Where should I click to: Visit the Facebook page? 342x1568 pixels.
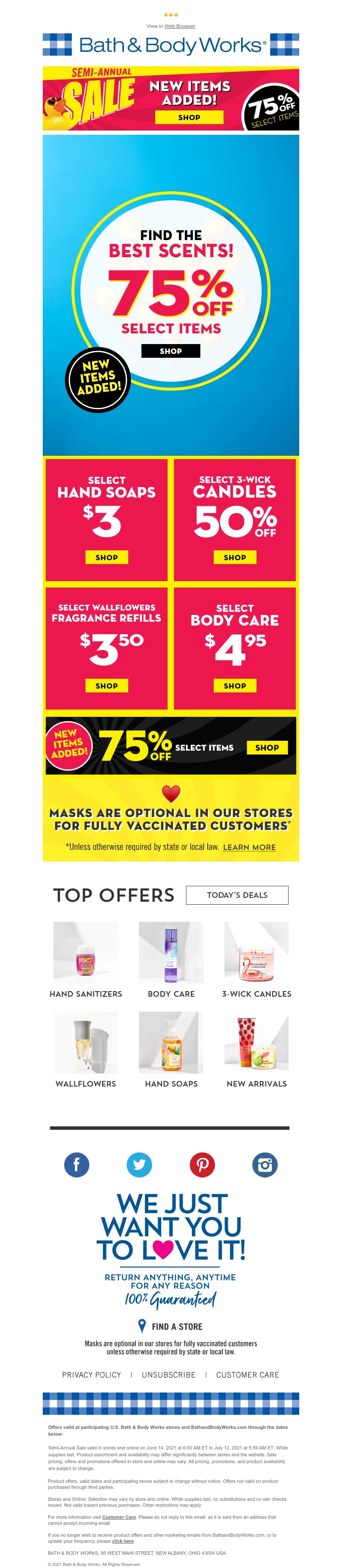(x=77, y=1164)
